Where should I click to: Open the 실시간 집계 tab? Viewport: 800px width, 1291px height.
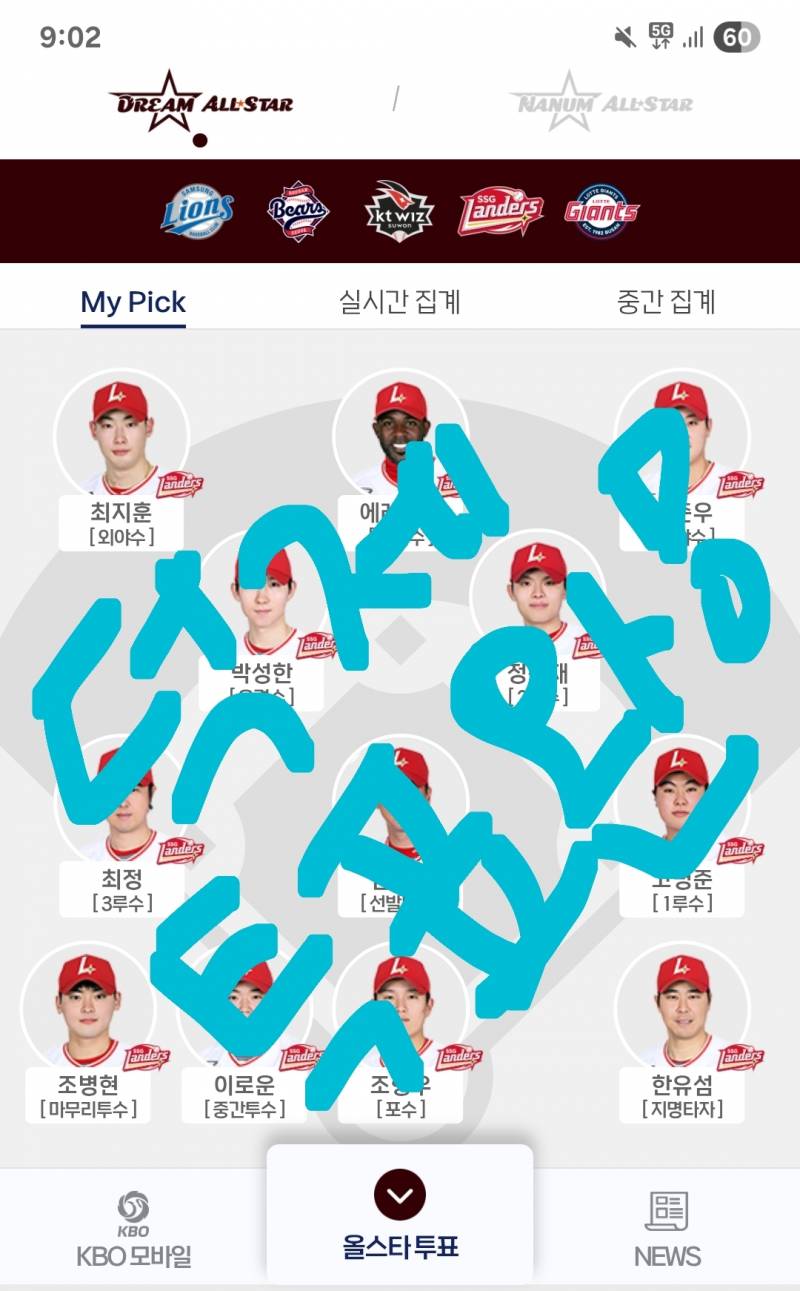399,302
